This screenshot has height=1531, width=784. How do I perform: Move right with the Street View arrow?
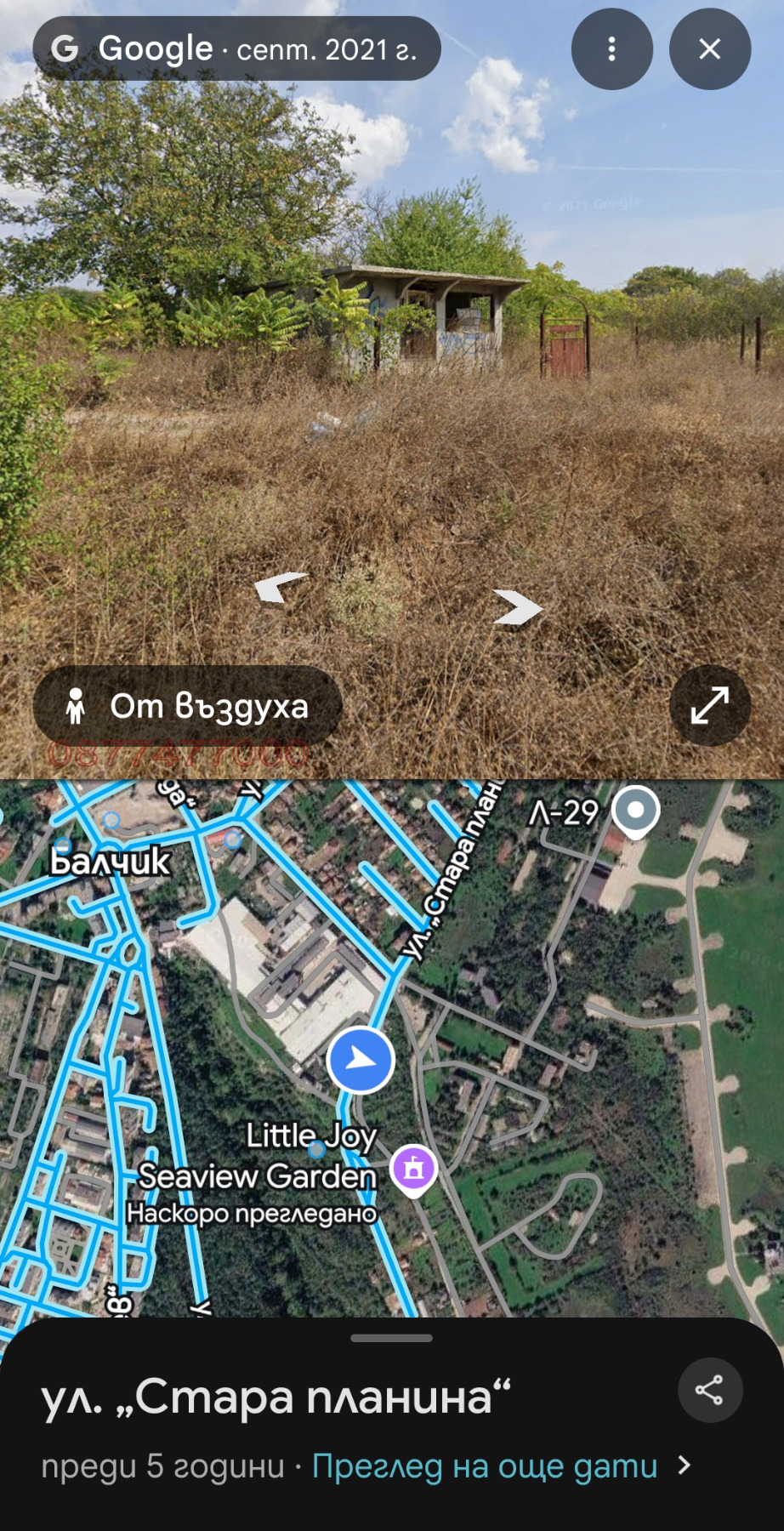[517, 607]
